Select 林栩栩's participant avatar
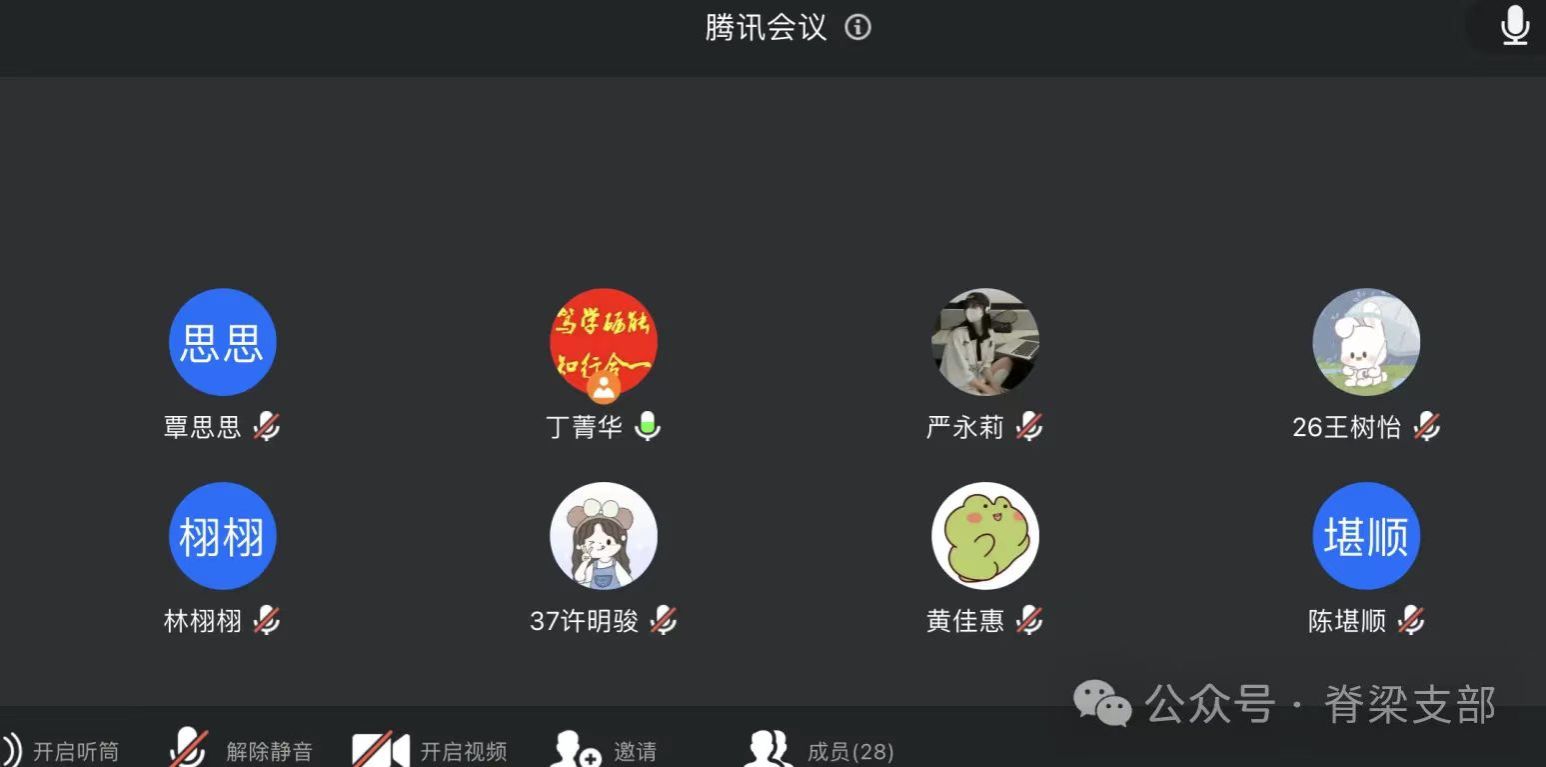Image resolution: width=1546 pixels, height=767 pixels. [x=222, y=536]
